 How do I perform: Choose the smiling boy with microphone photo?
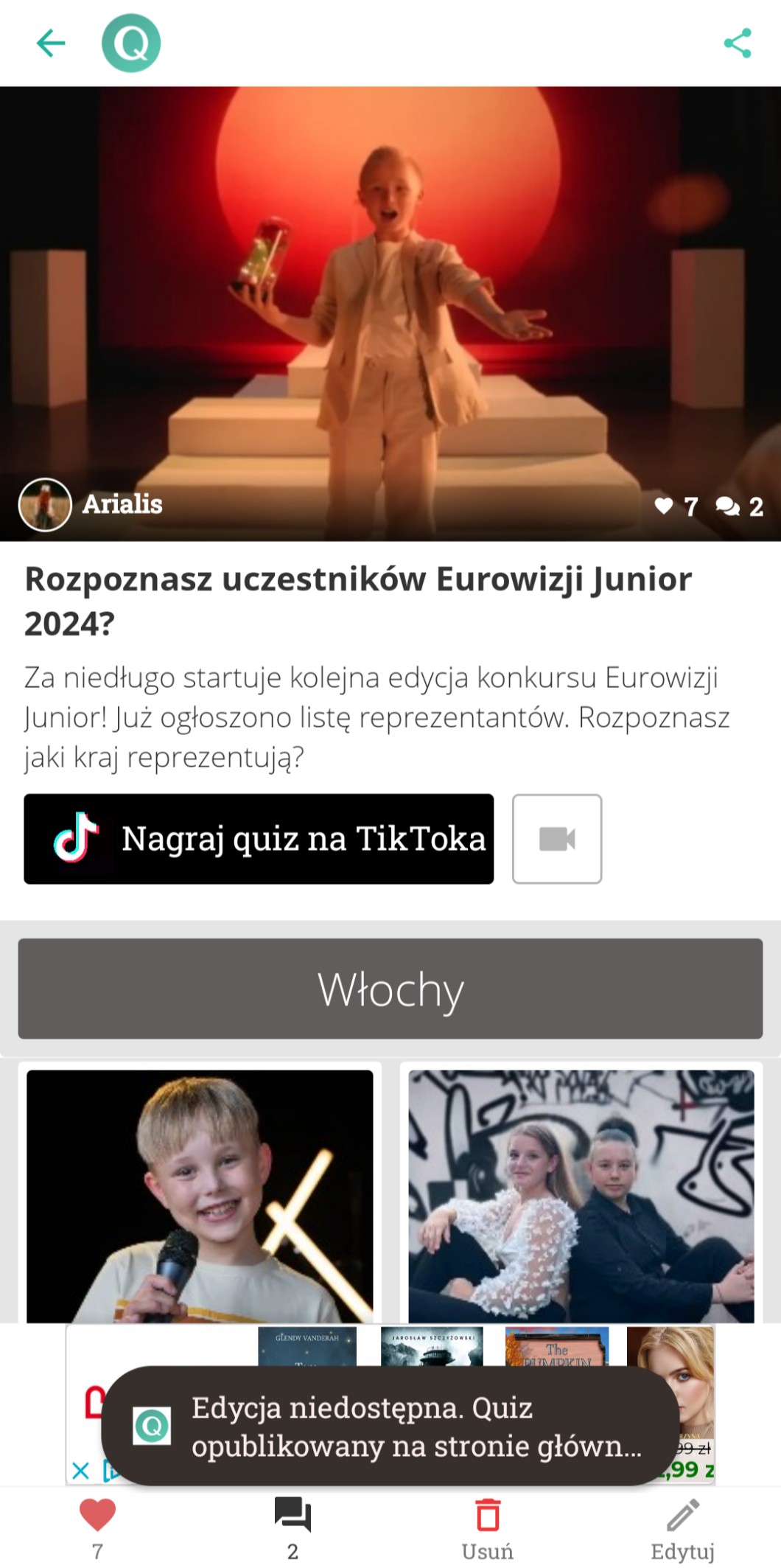tap(200, 1196)
